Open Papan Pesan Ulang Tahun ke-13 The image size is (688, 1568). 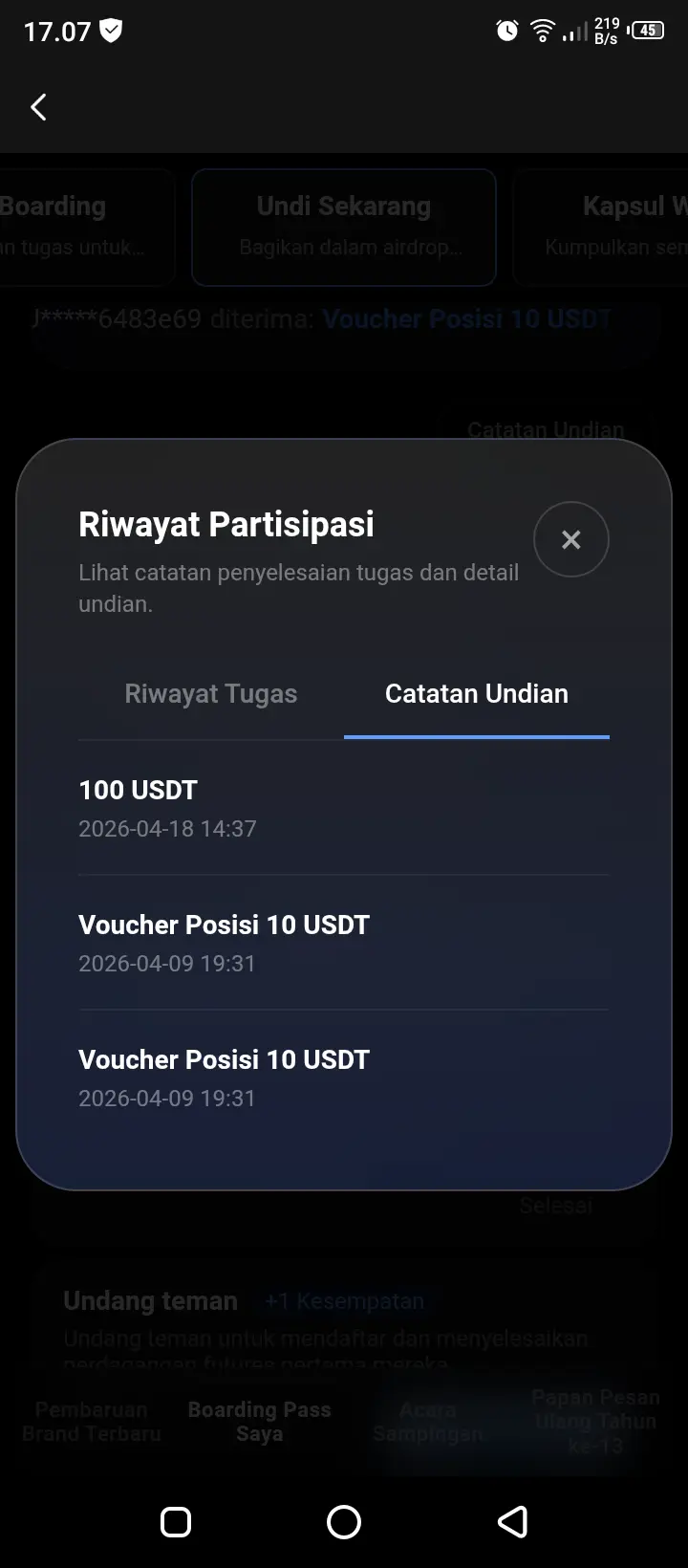point(595,1422)
